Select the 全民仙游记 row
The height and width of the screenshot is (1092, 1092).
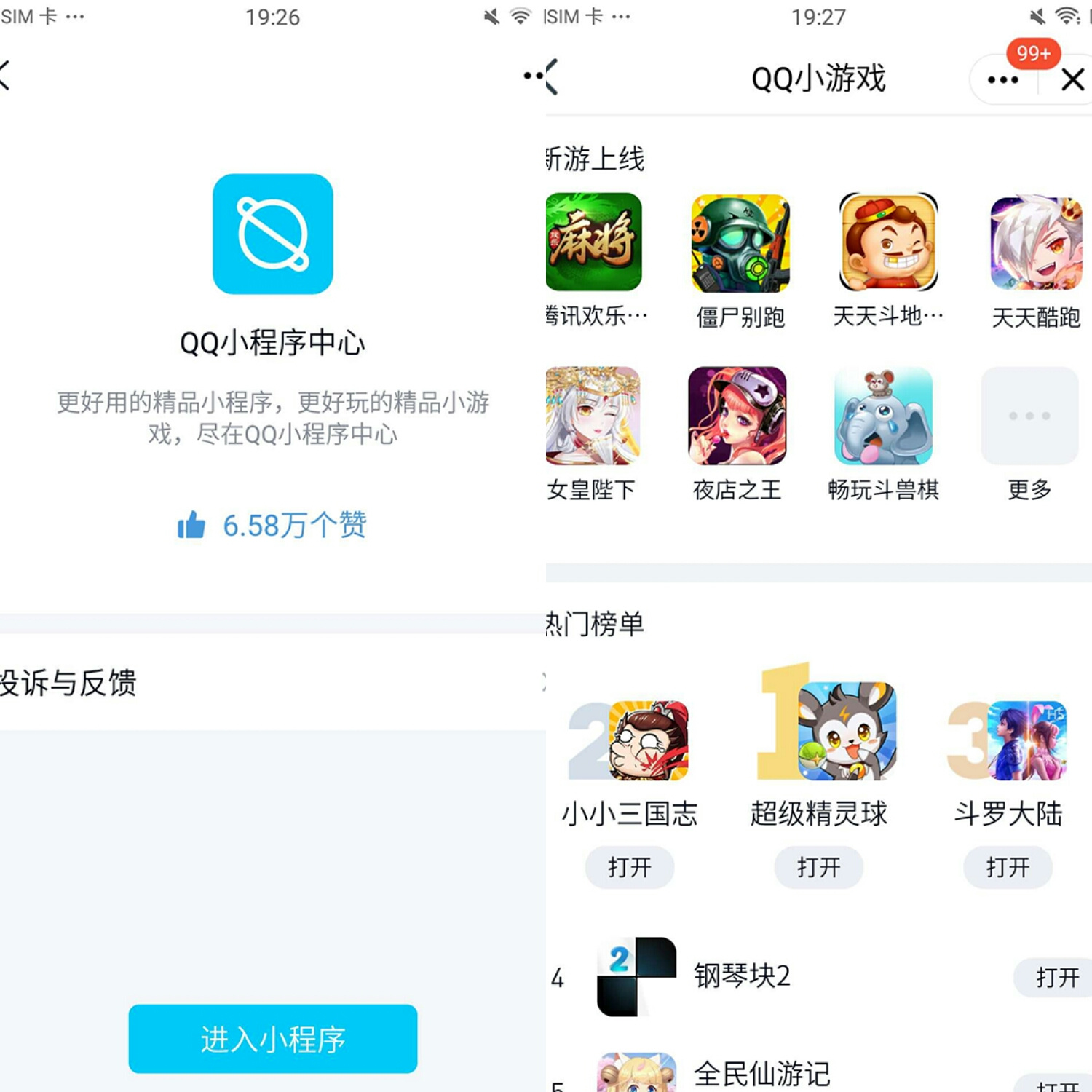click(x=819, y=1072)
